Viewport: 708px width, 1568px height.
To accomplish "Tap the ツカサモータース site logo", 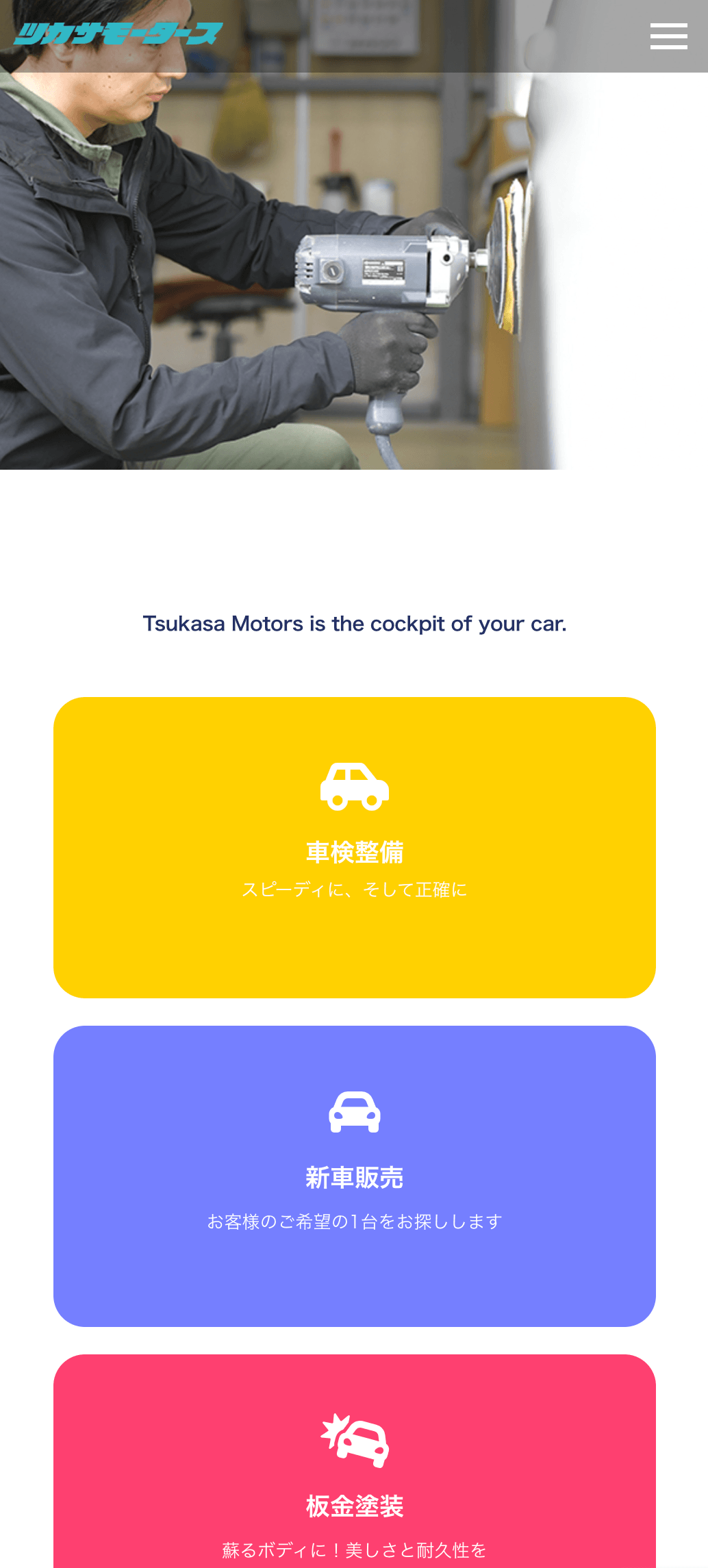I will click(x=118, y=34).
